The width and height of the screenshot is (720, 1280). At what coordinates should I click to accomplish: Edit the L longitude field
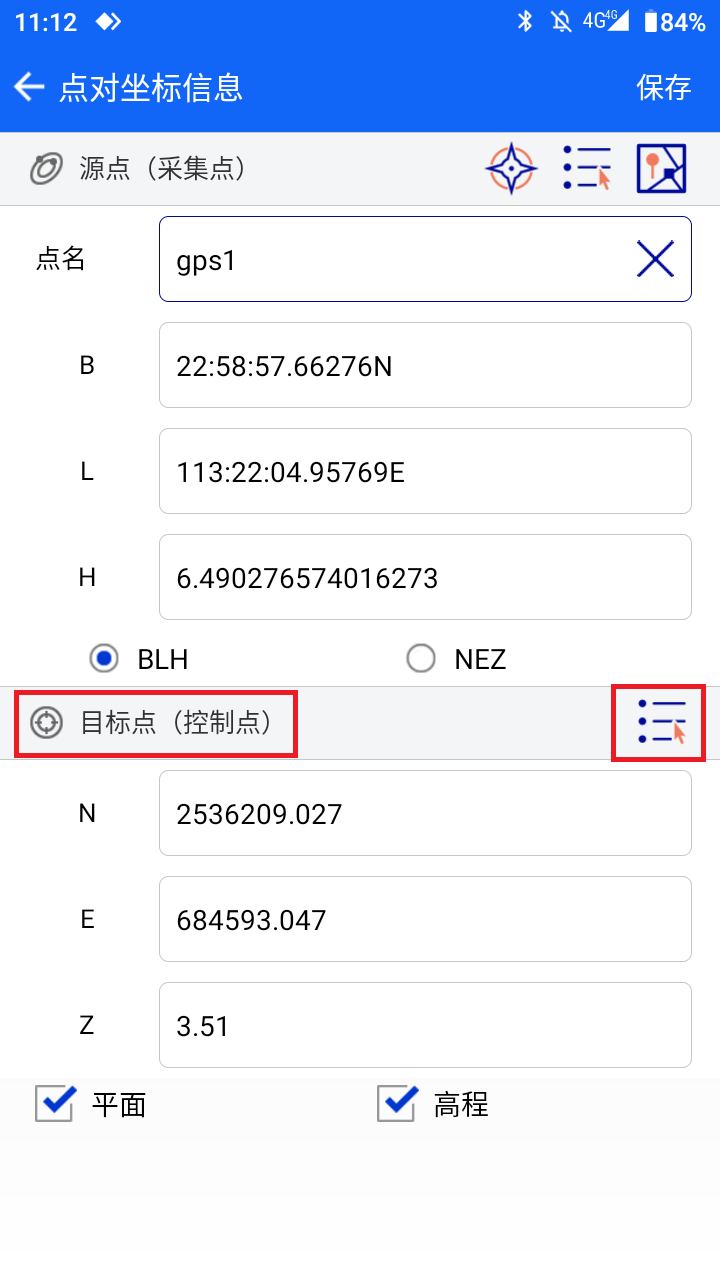pos(425,471)
